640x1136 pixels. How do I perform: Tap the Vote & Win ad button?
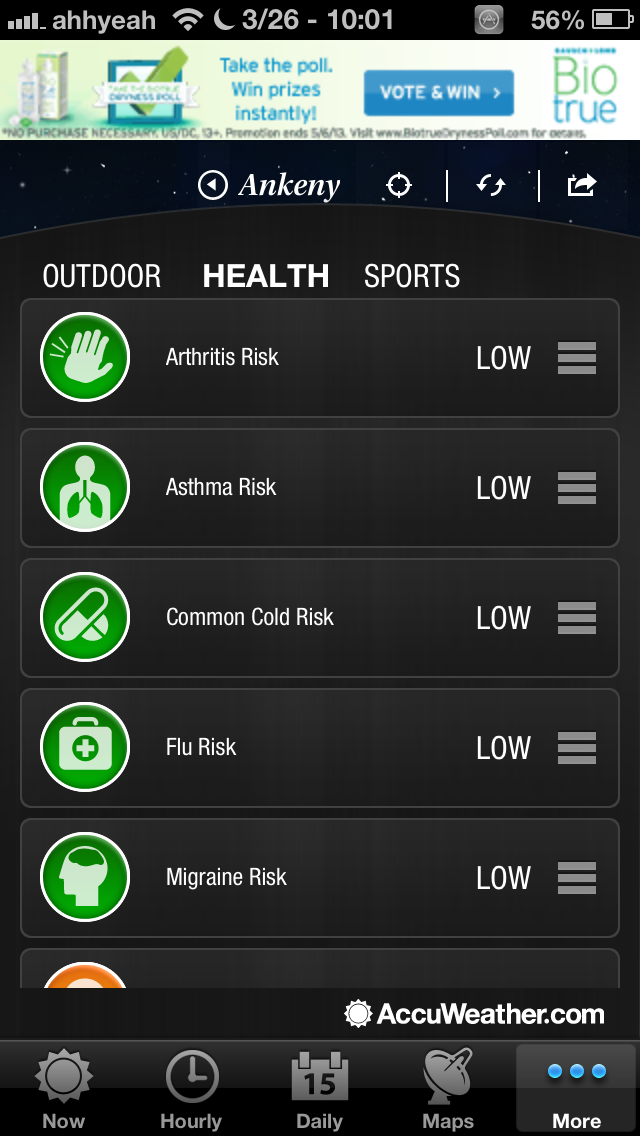[x=438, y=93]
